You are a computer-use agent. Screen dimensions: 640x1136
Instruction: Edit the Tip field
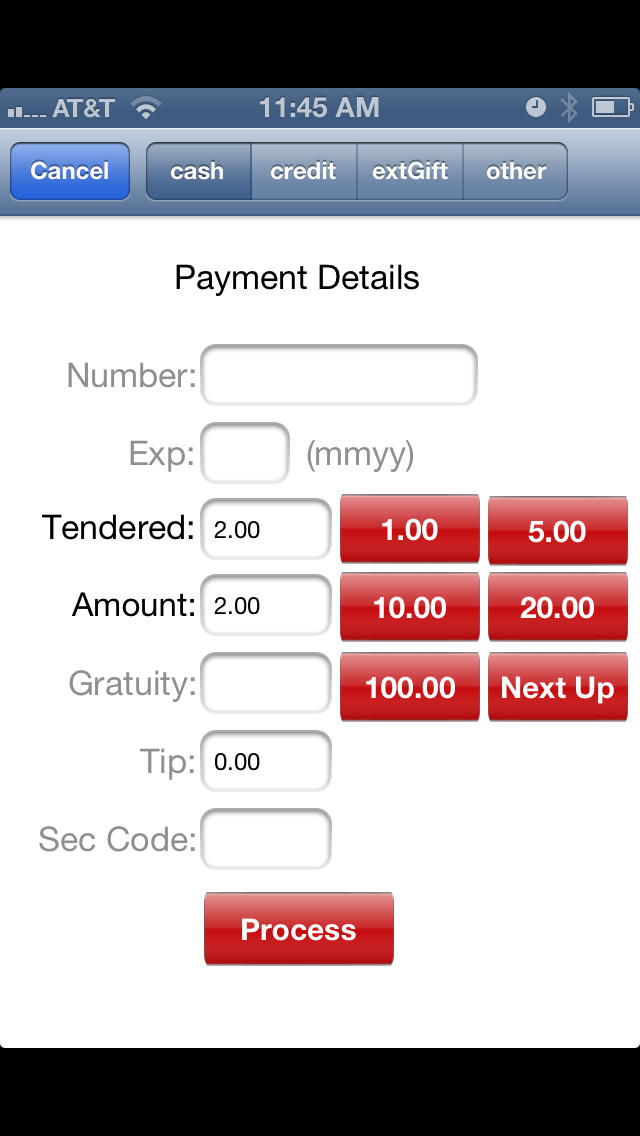click(x=266, y=761)
